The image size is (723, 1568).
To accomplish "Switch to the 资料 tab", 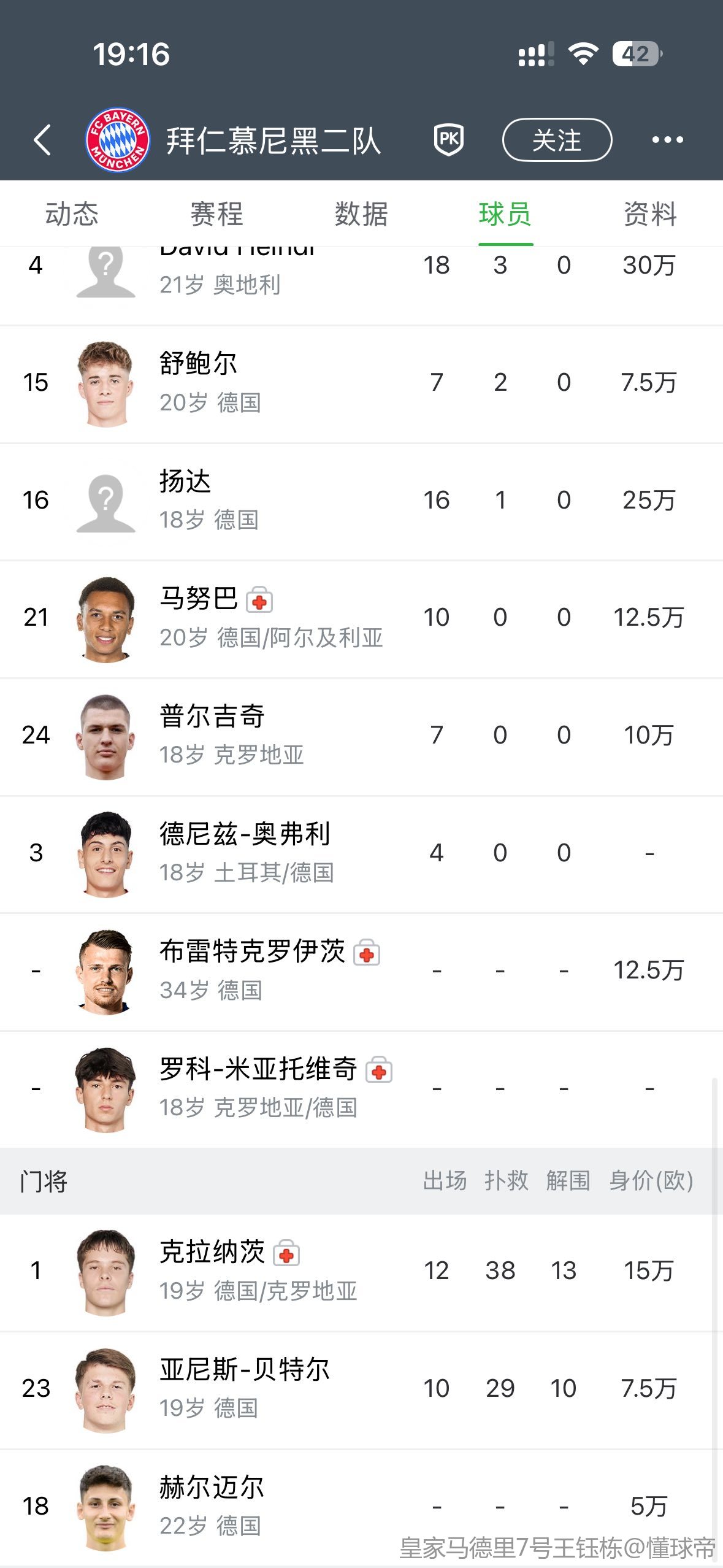I will coord(650,214).
